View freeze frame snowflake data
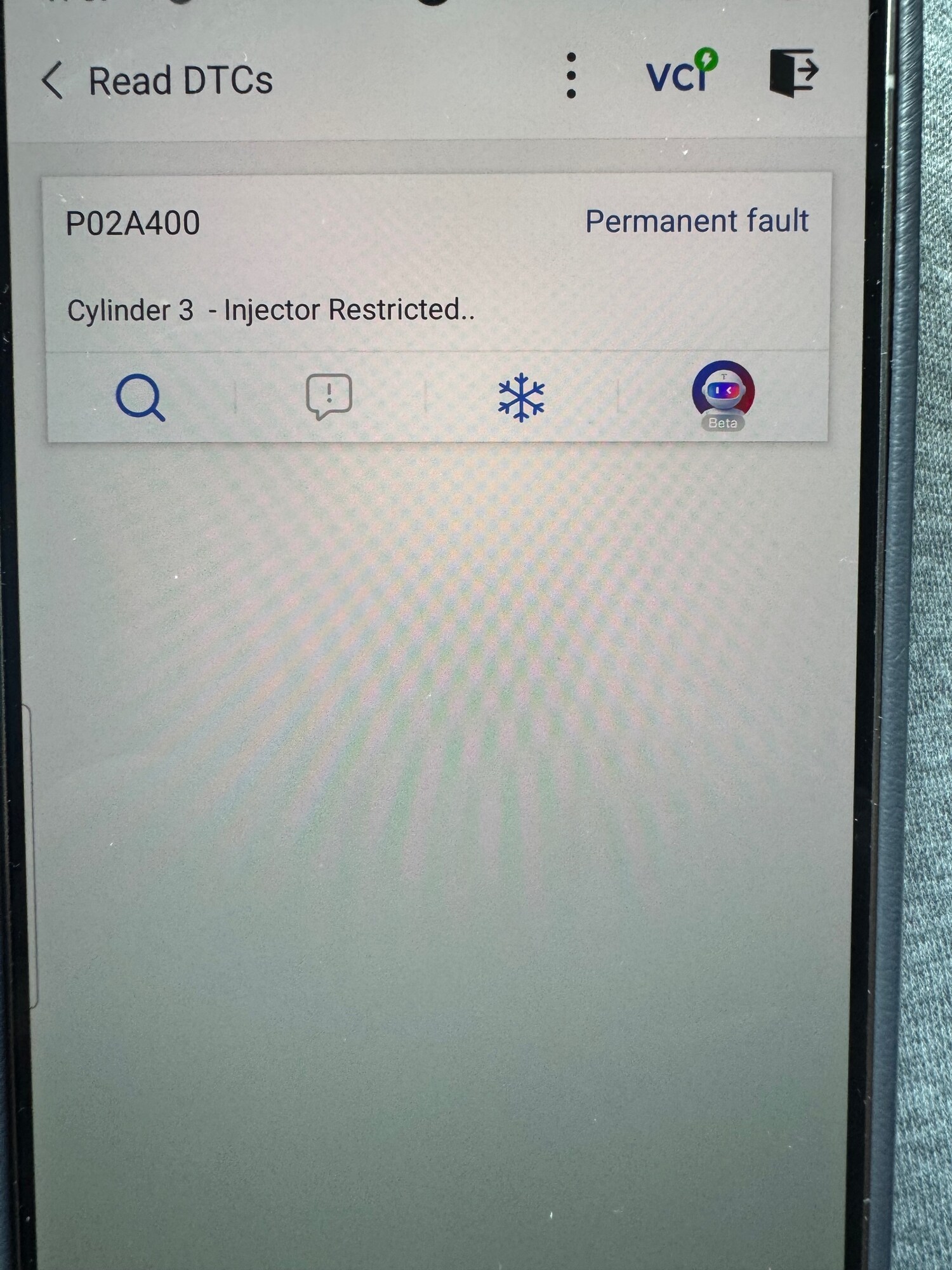952x1270 pixels. point(521,398)
